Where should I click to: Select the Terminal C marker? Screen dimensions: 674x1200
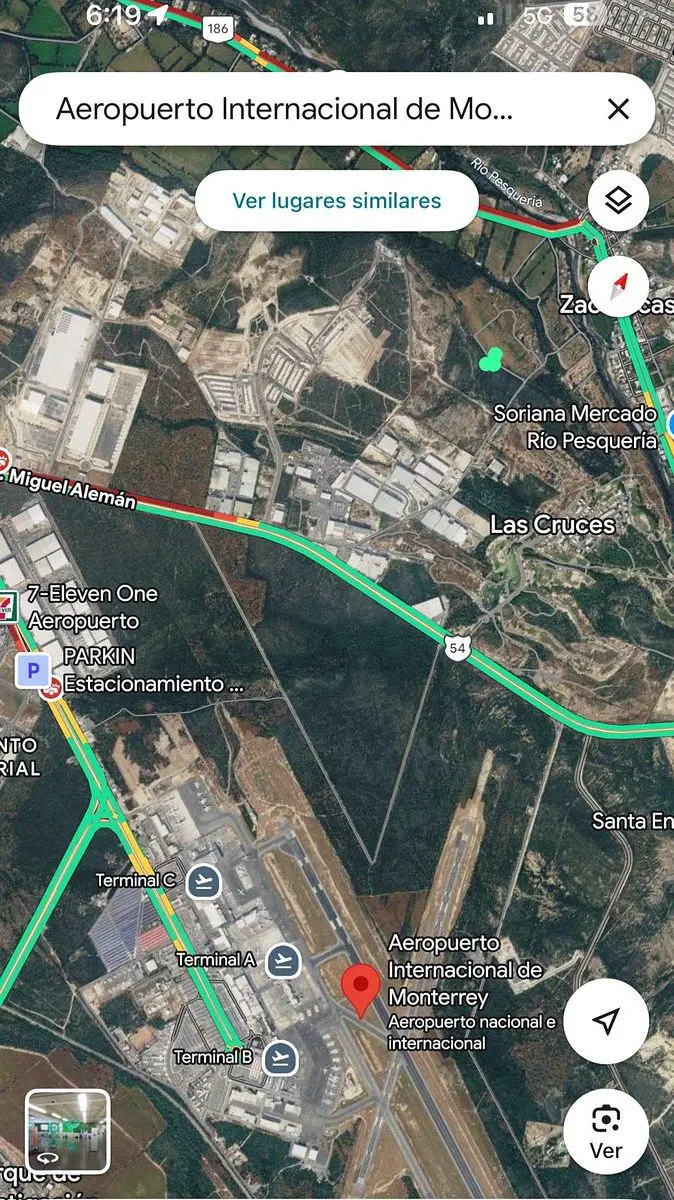[205, 881]
